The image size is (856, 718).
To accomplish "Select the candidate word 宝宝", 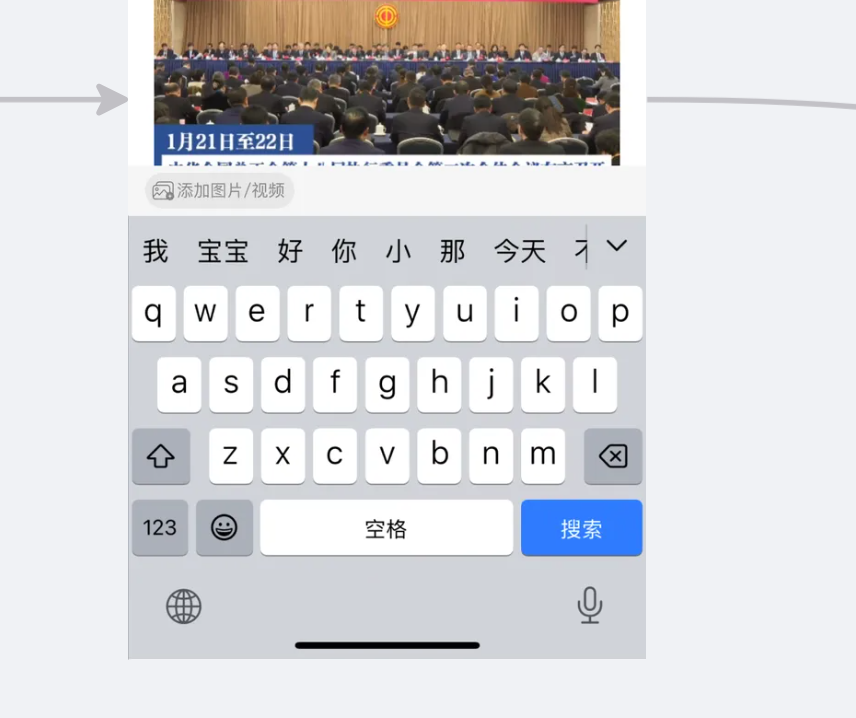I will 222,251.
